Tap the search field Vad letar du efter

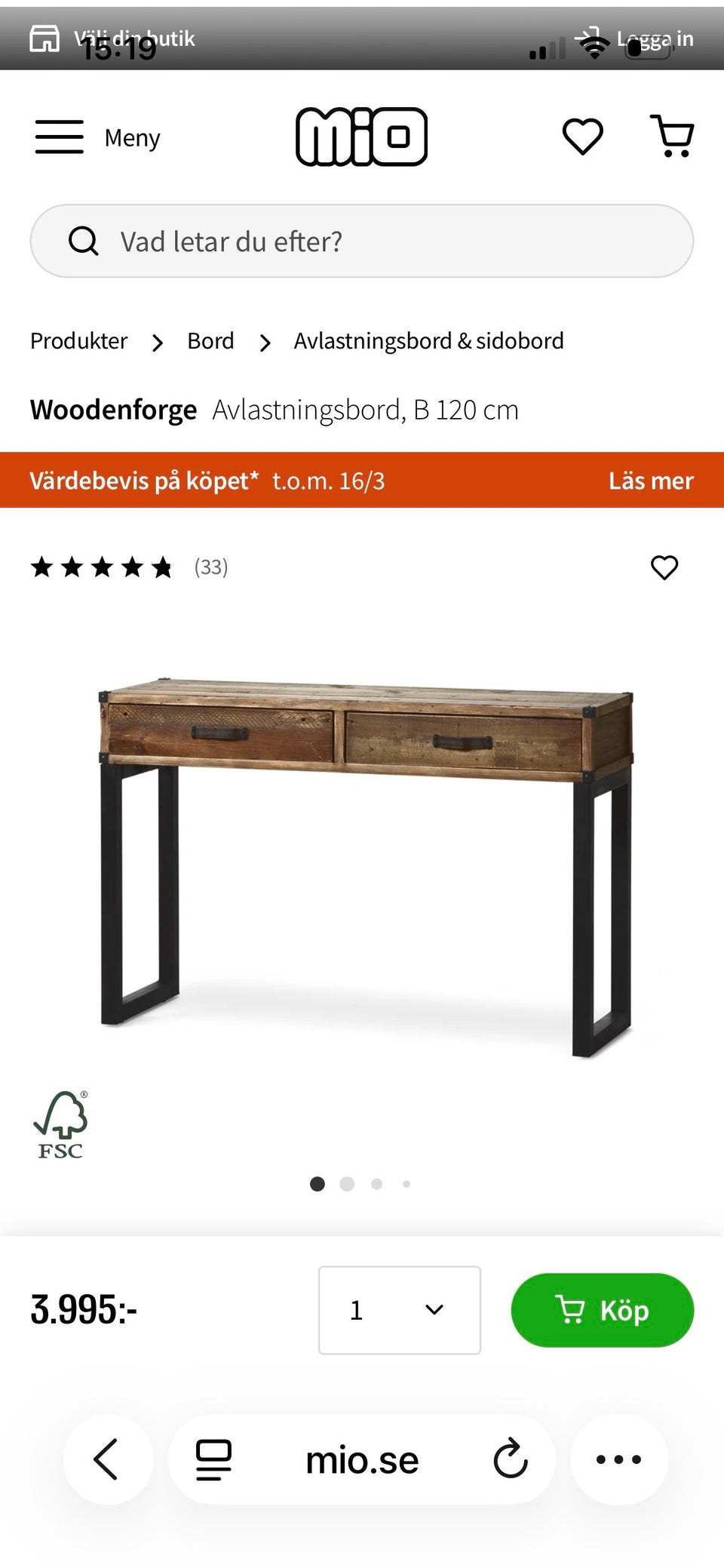[361, 241]
